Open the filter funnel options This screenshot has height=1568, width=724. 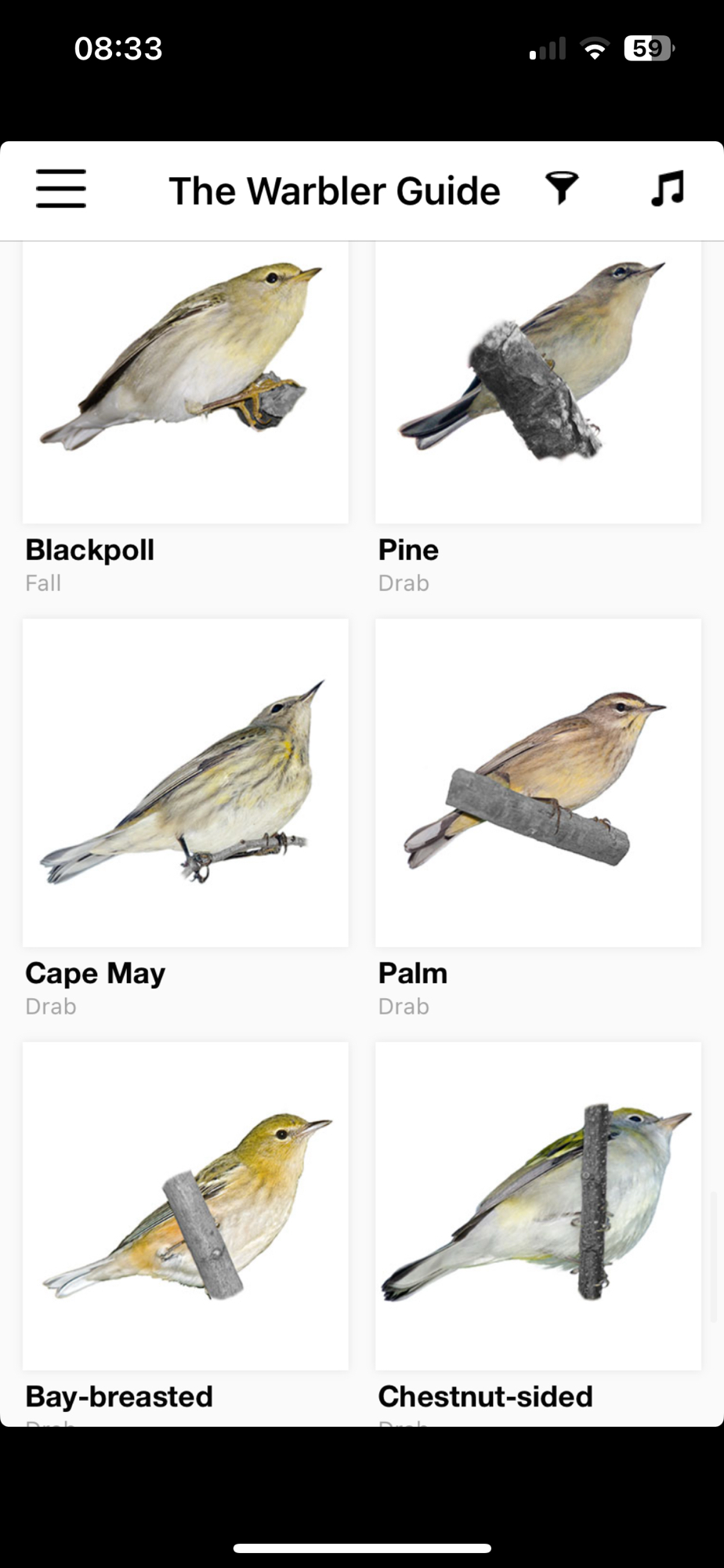(x=561, y=189)
